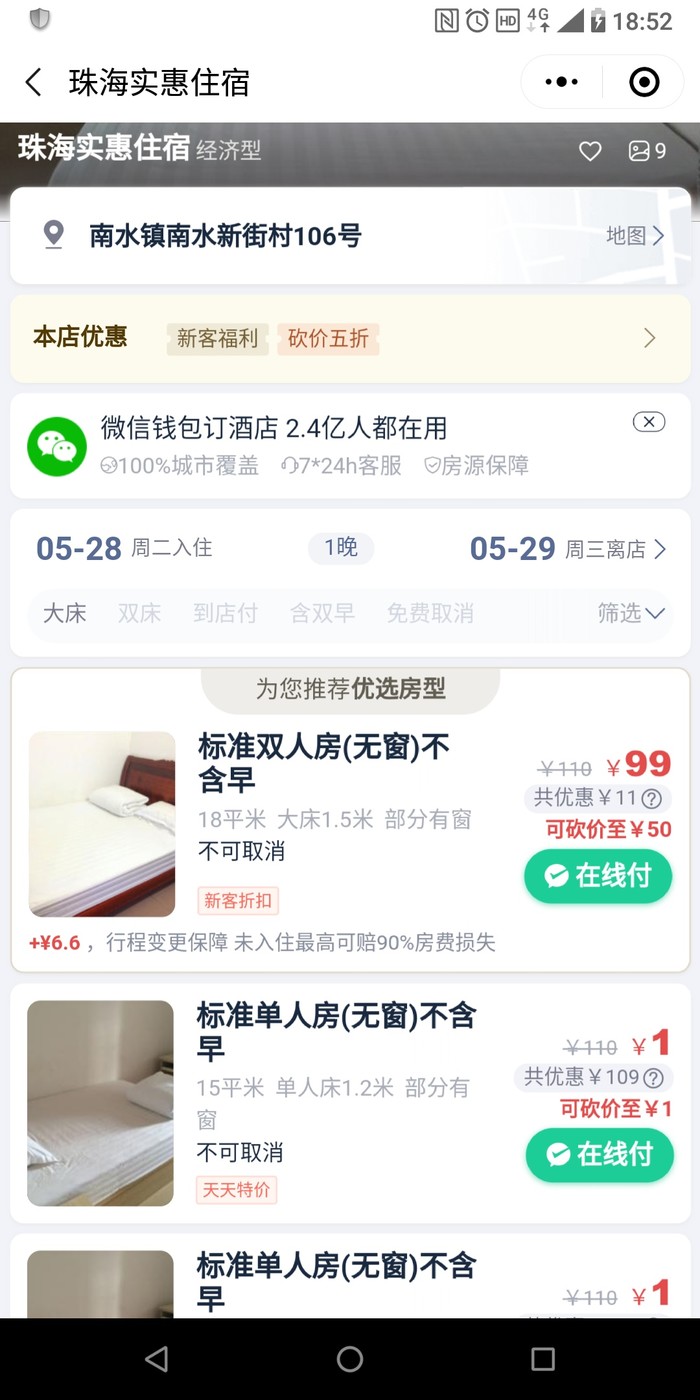Expand the 本店优惠 promotions row

click(x=649, y=338)
